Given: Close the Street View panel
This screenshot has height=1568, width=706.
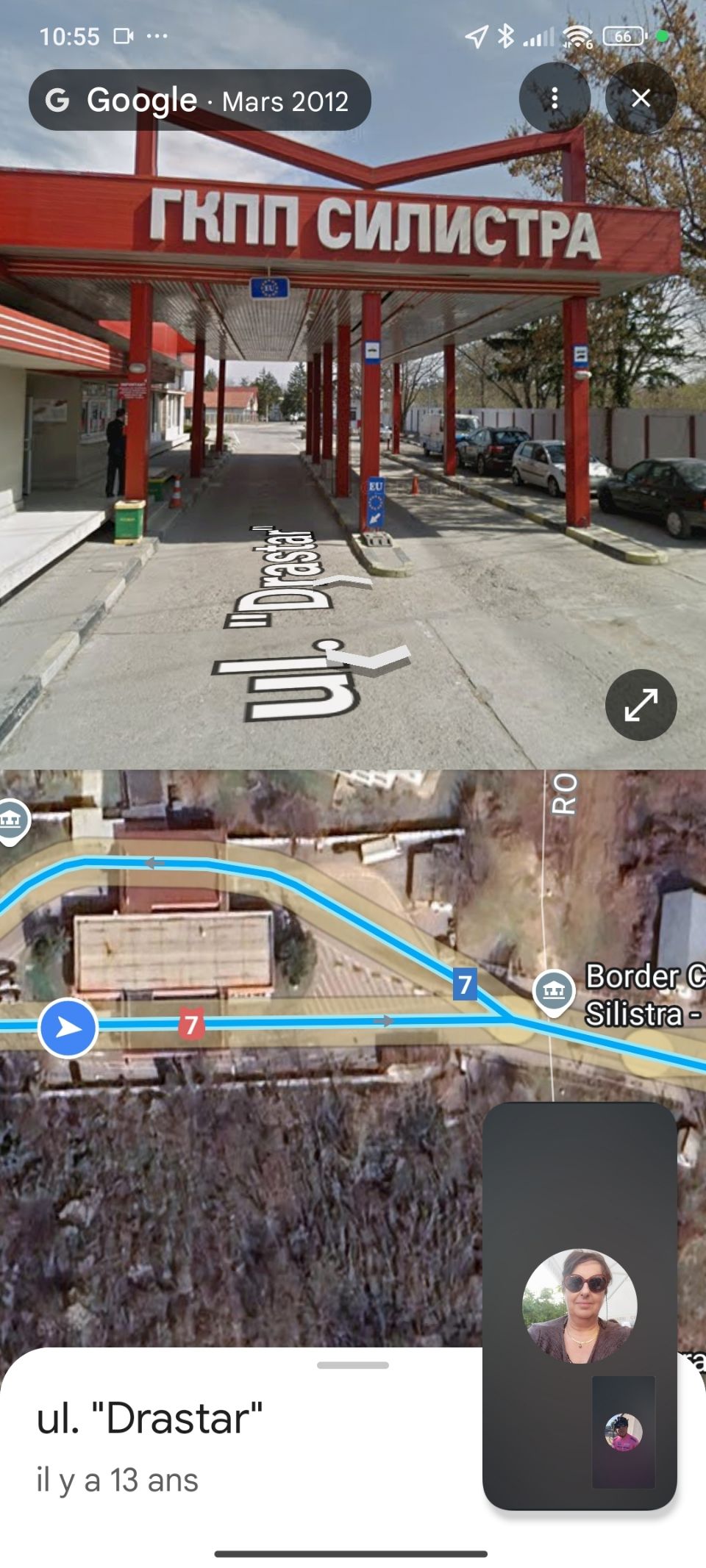Looking at the screenshot, I should coord(641,98).
